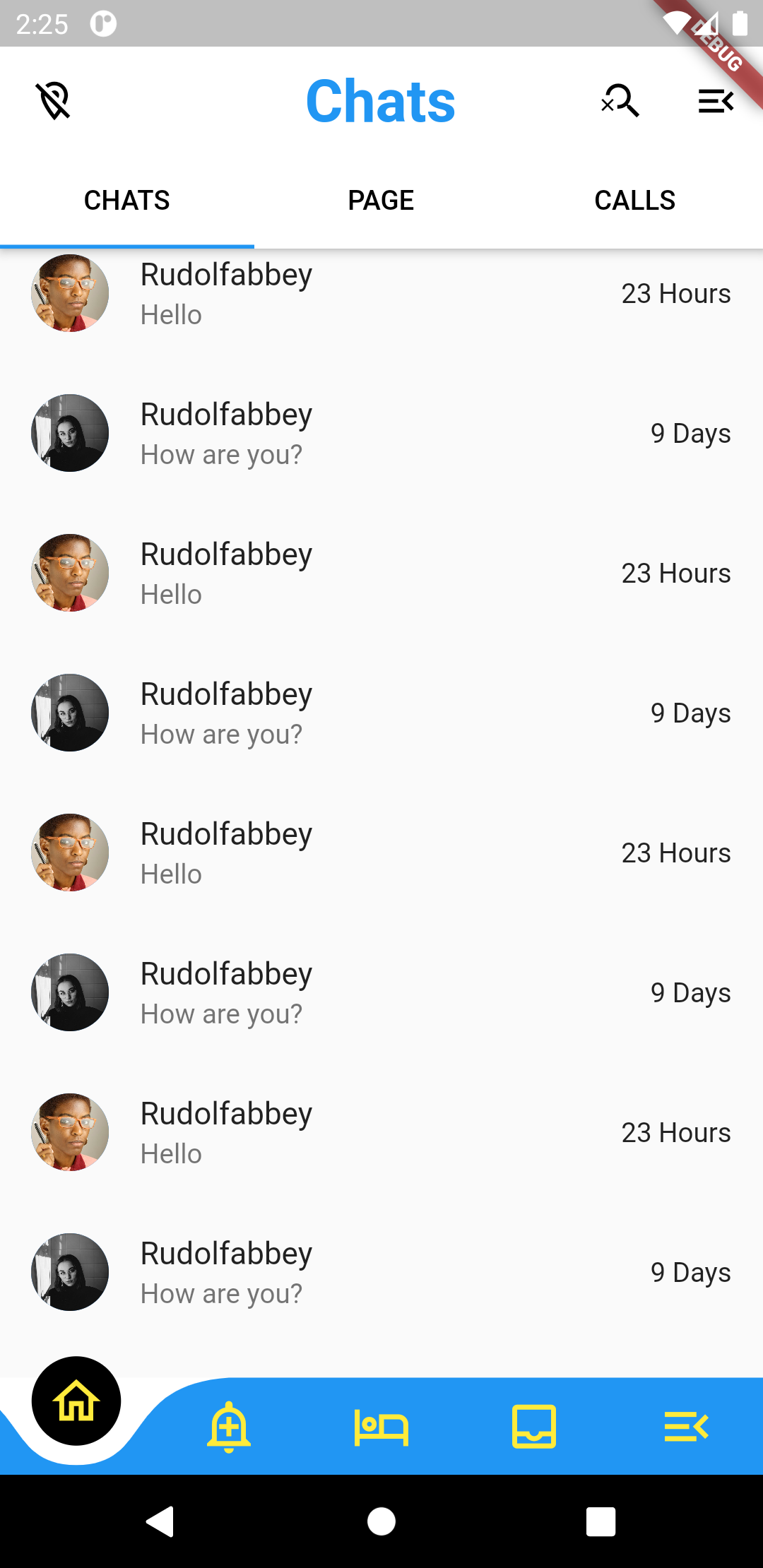Go to the home tab in bottom navigation
The image size is (763, 1568).
76,1401
